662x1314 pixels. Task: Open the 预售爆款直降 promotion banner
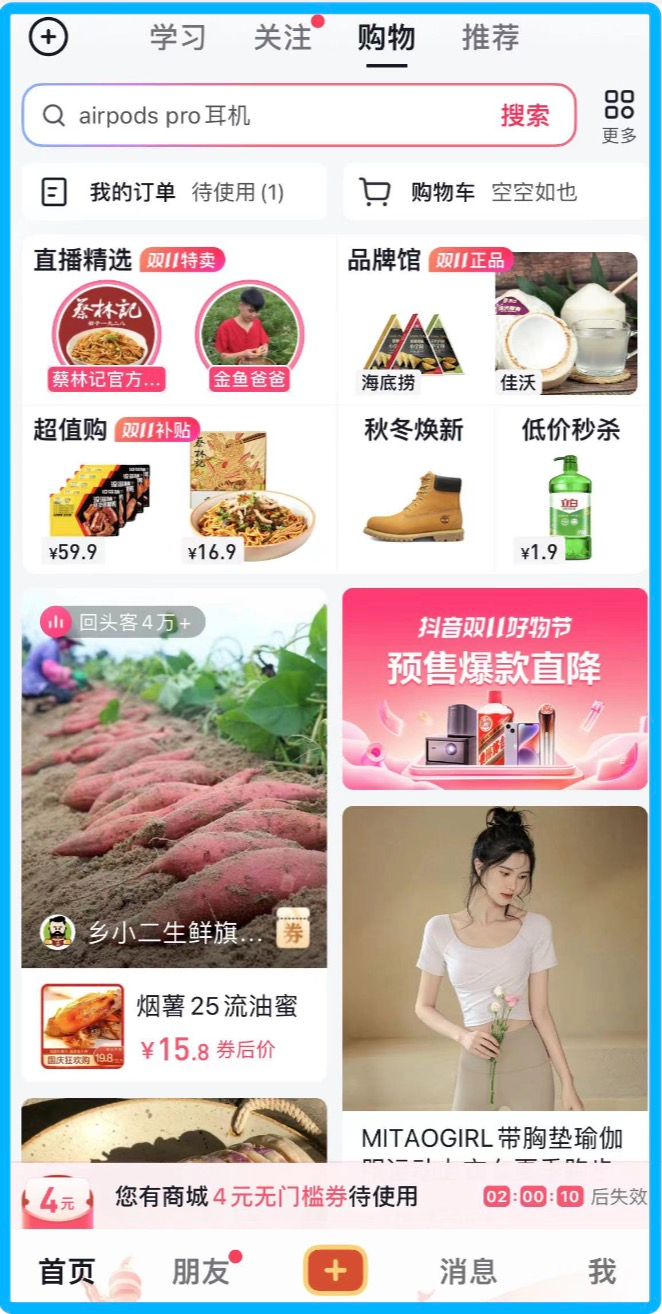[495, 688]
